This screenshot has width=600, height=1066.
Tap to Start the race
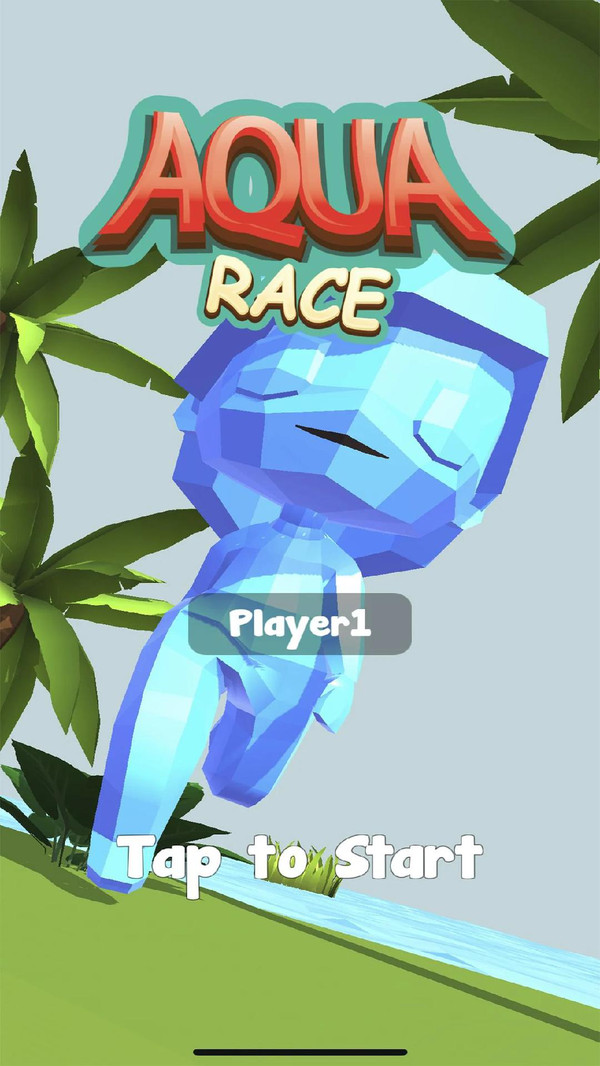coord(300,858)
